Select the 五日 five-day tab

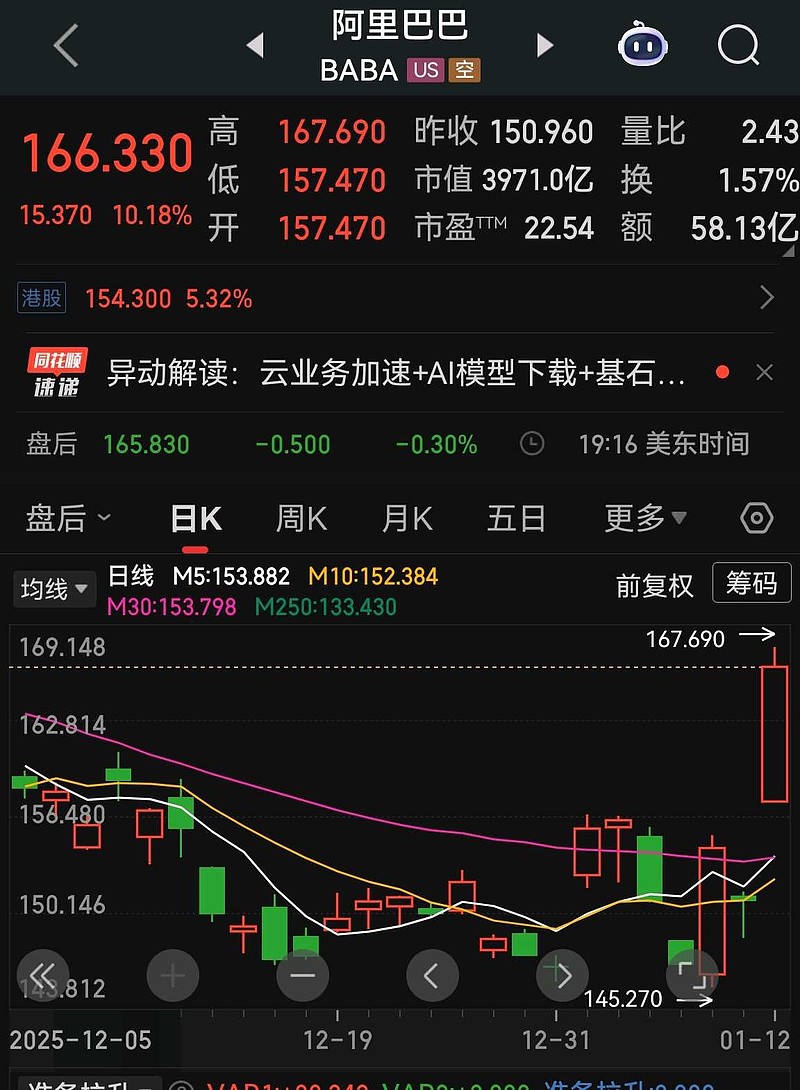click(516, 518)
